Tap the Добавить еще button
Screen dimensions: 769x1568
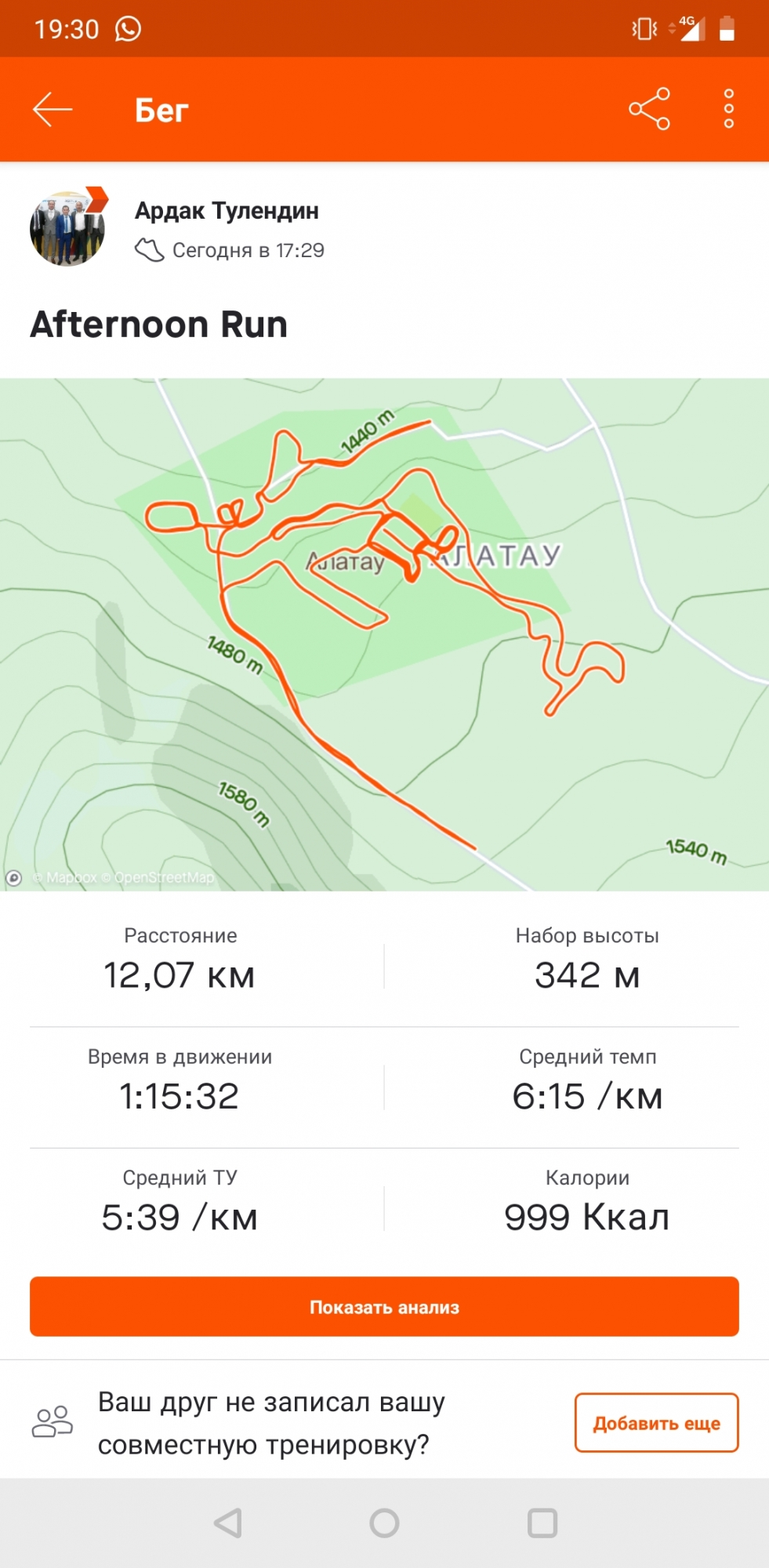pos(656,1422)
